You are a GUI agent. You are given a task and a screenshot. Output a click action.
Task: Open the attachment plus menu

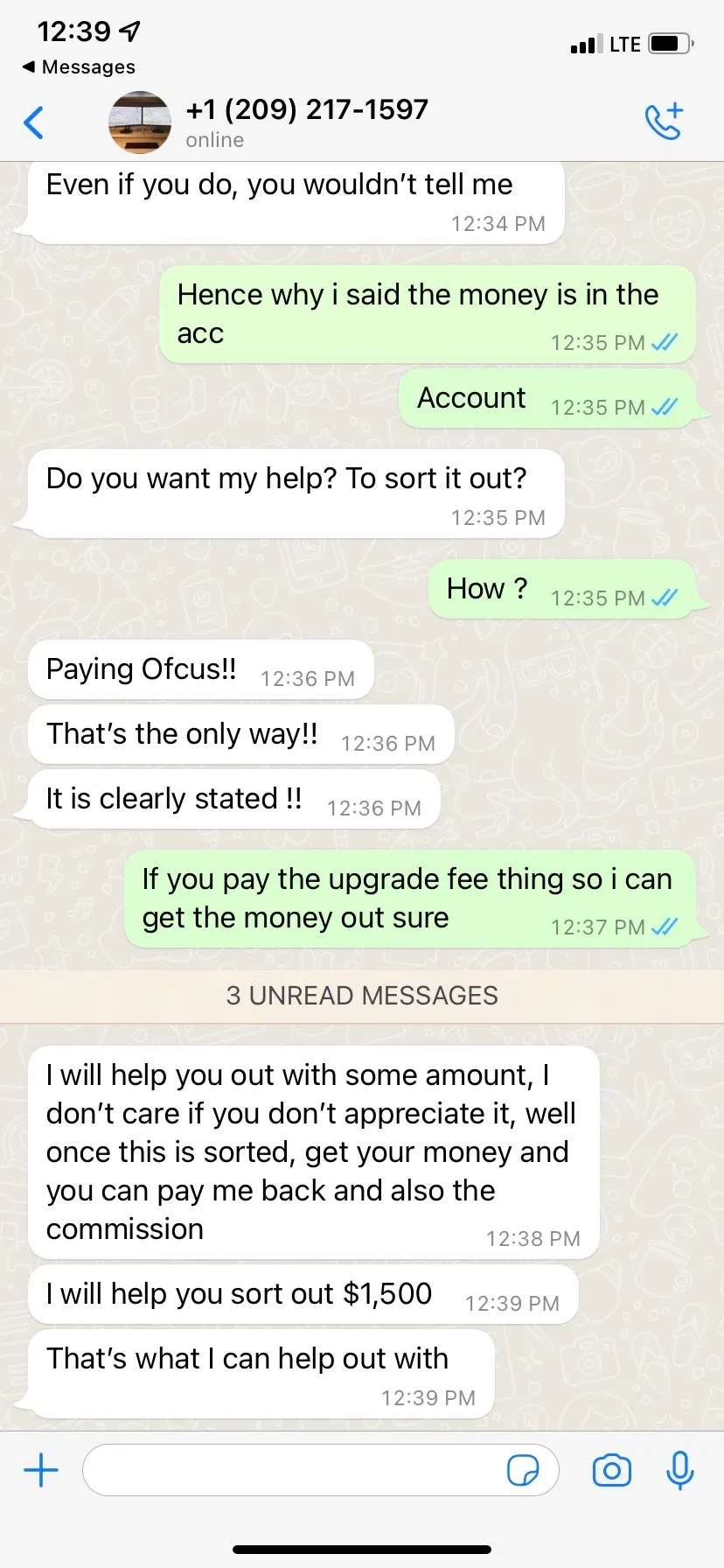pyautogui.click(x=41, y=1470)
